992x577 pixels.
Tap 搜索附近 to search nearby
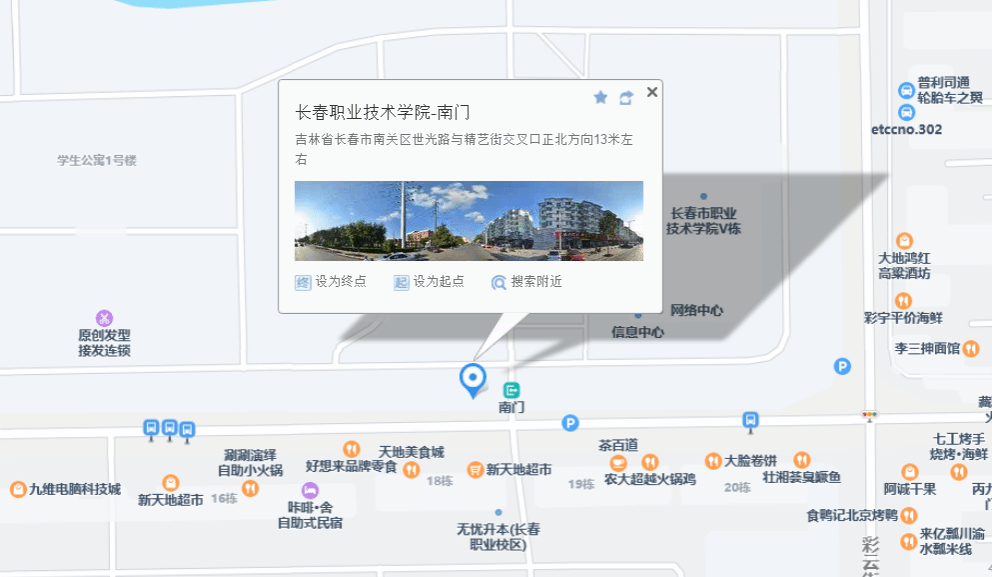(527, 282)
